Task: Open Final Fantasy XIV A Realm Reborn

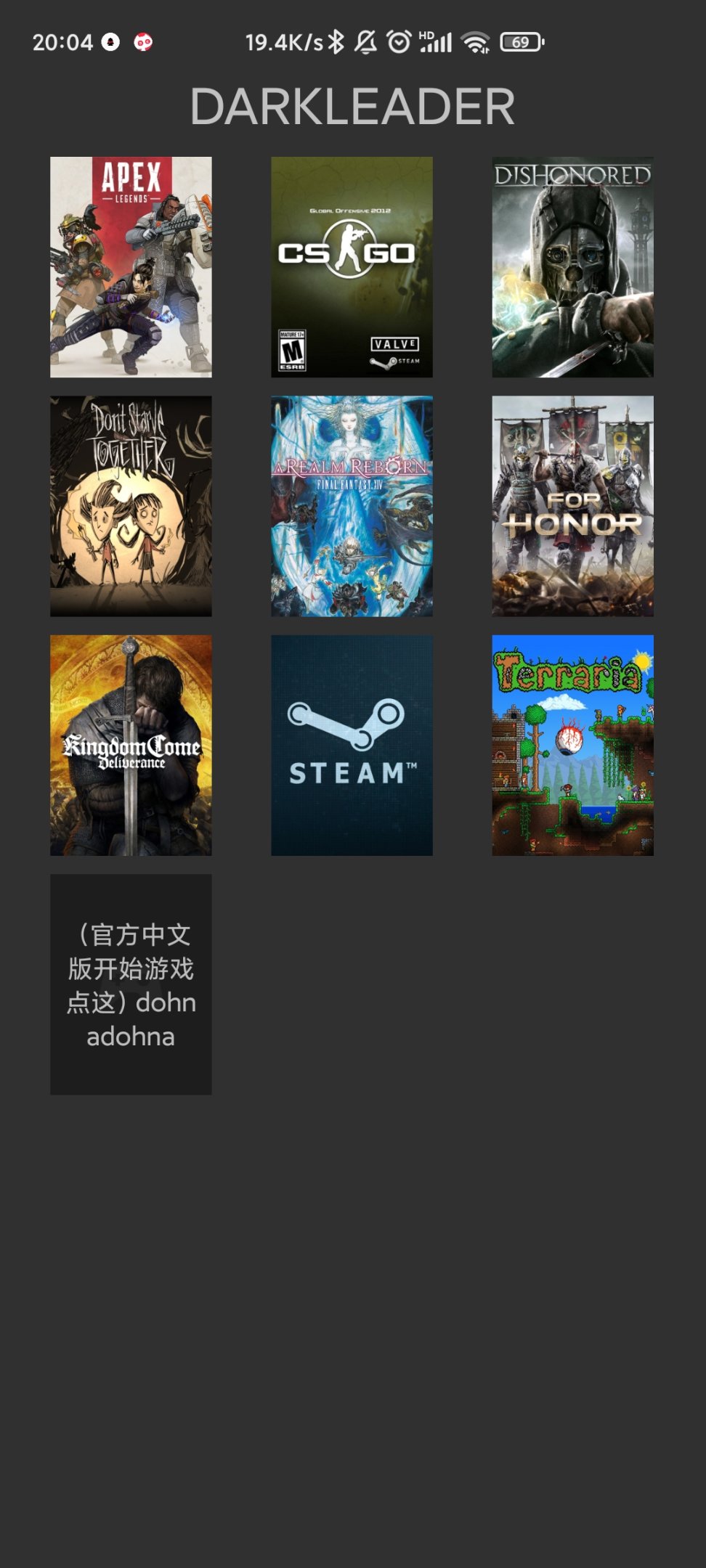Action: pyautogui.click(x=352, y=506)
